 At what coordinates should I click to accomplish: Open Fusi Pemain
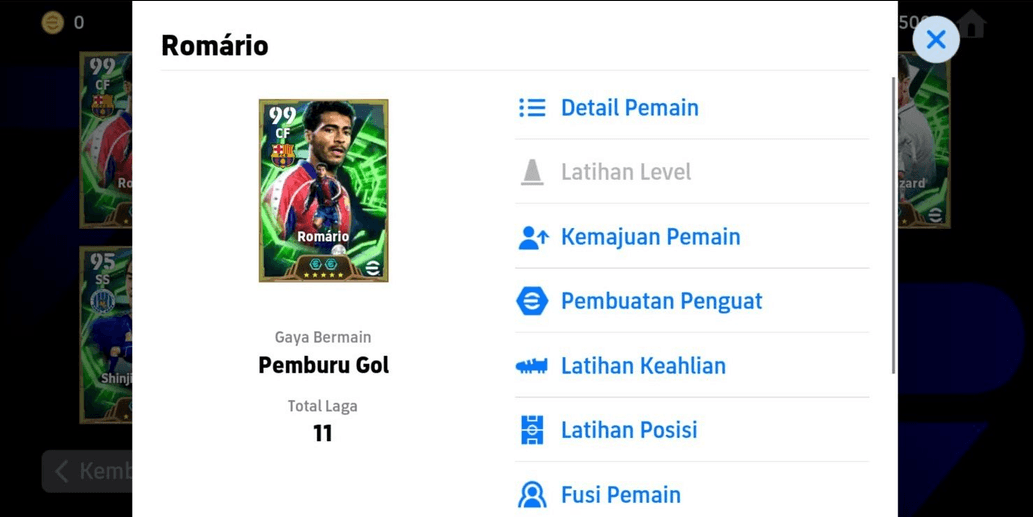(620, 494)
